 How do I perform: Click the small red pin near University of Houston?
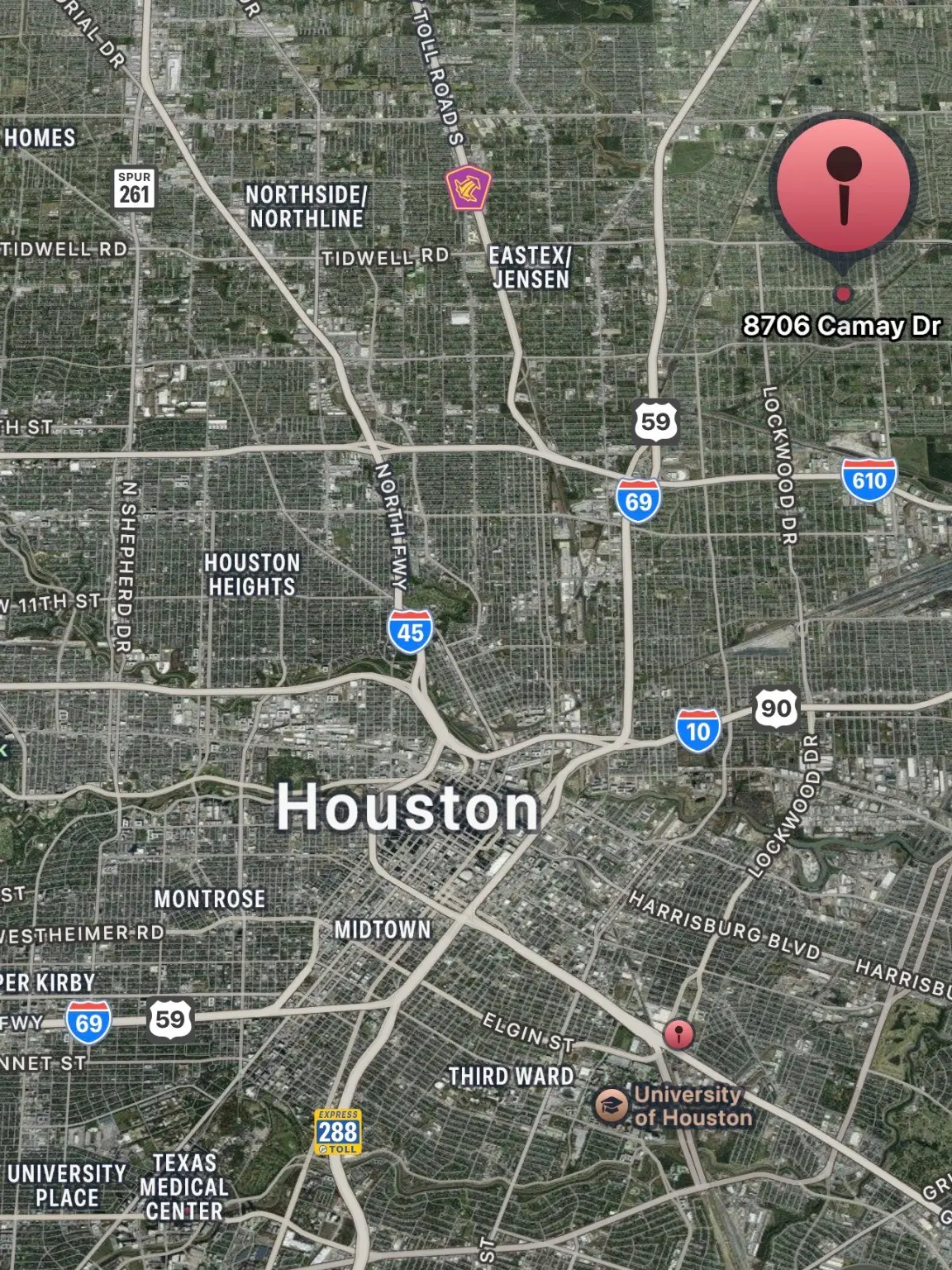click(679, 1035)
